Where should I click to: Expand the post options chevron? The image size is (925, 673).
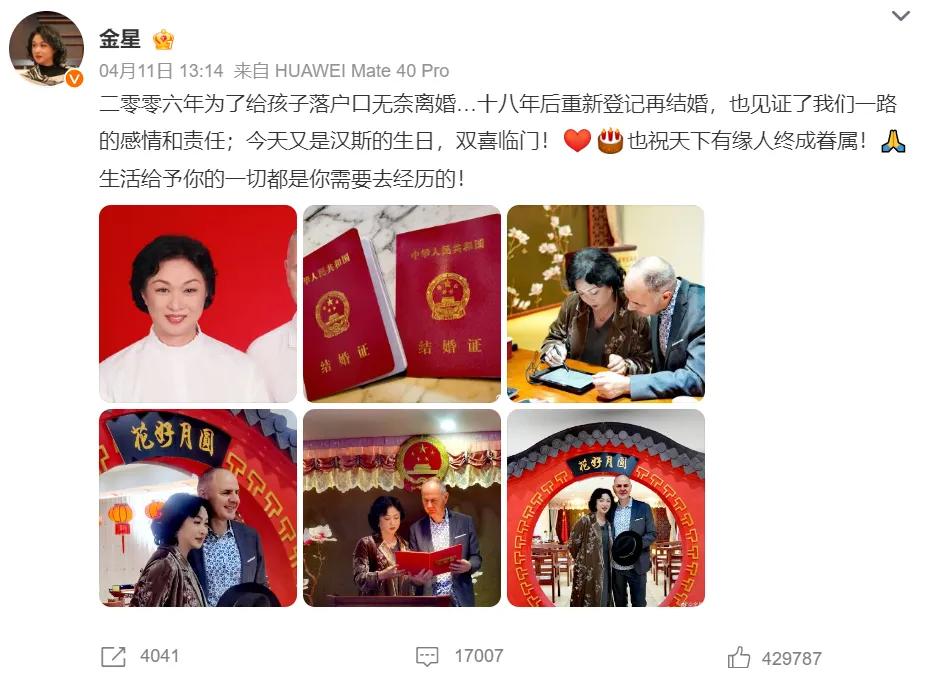(901, 16)
